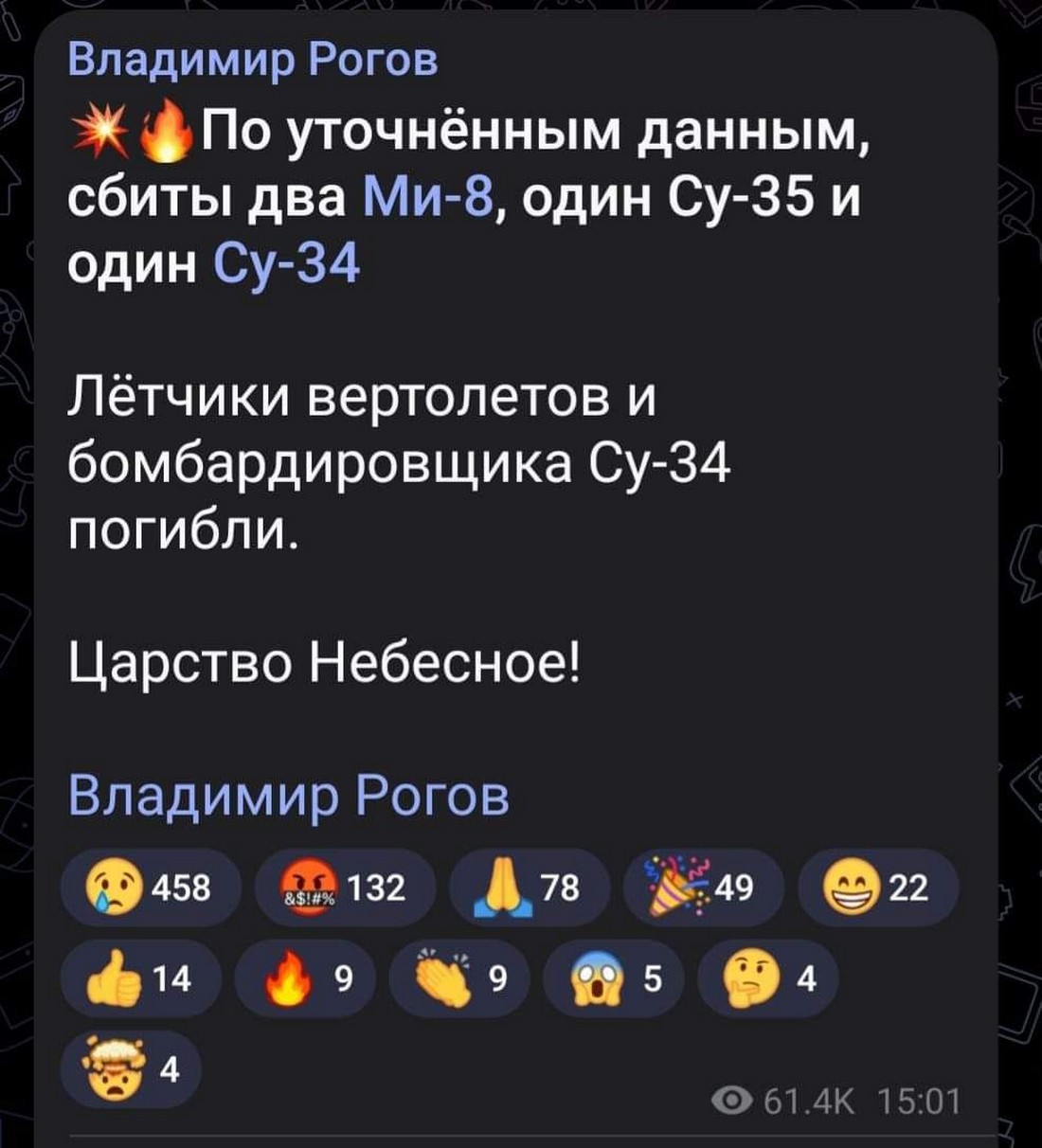Choose screaming face reaction showing 5

[616, 979]
